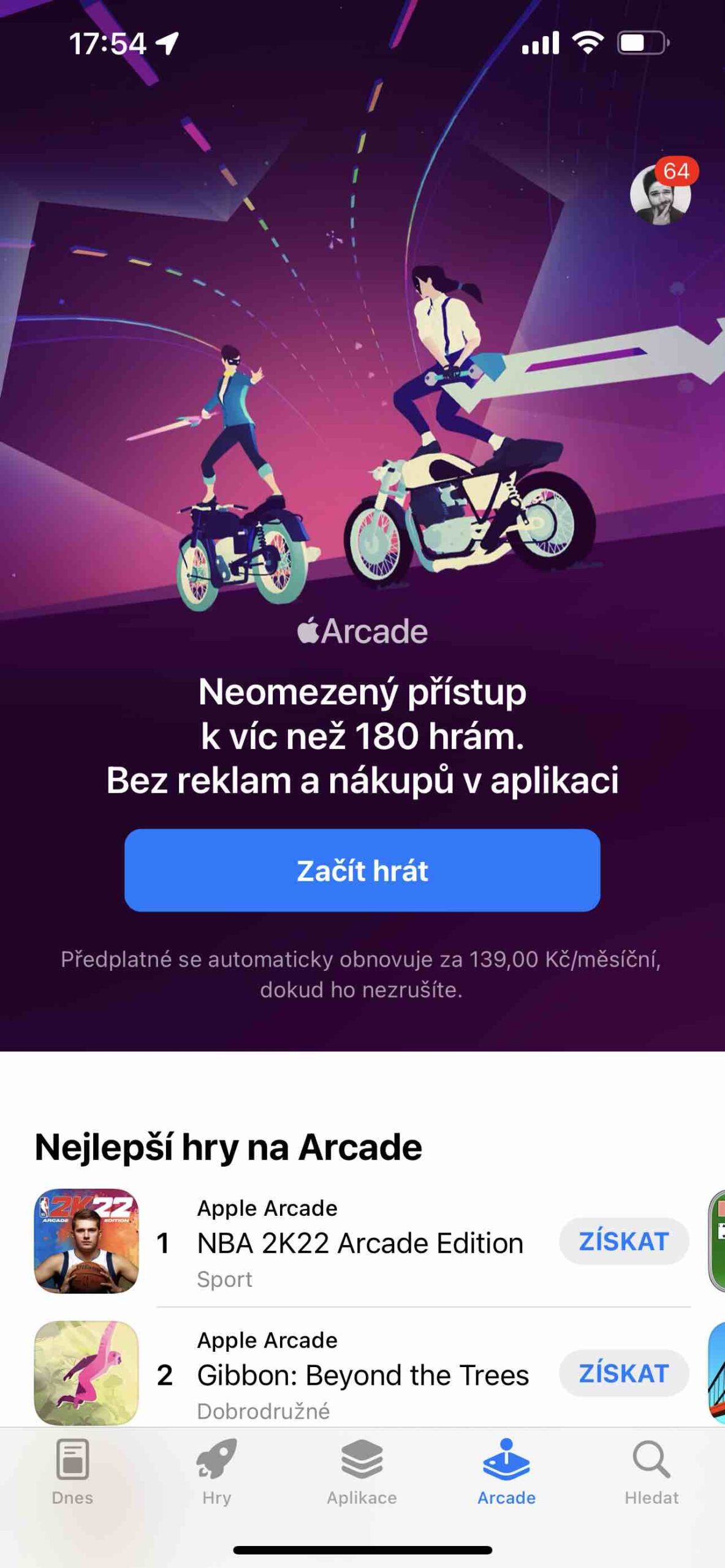Check the 64 notification badge on the avatar
The image size is (725, 1568).
(x=677, y=173)
